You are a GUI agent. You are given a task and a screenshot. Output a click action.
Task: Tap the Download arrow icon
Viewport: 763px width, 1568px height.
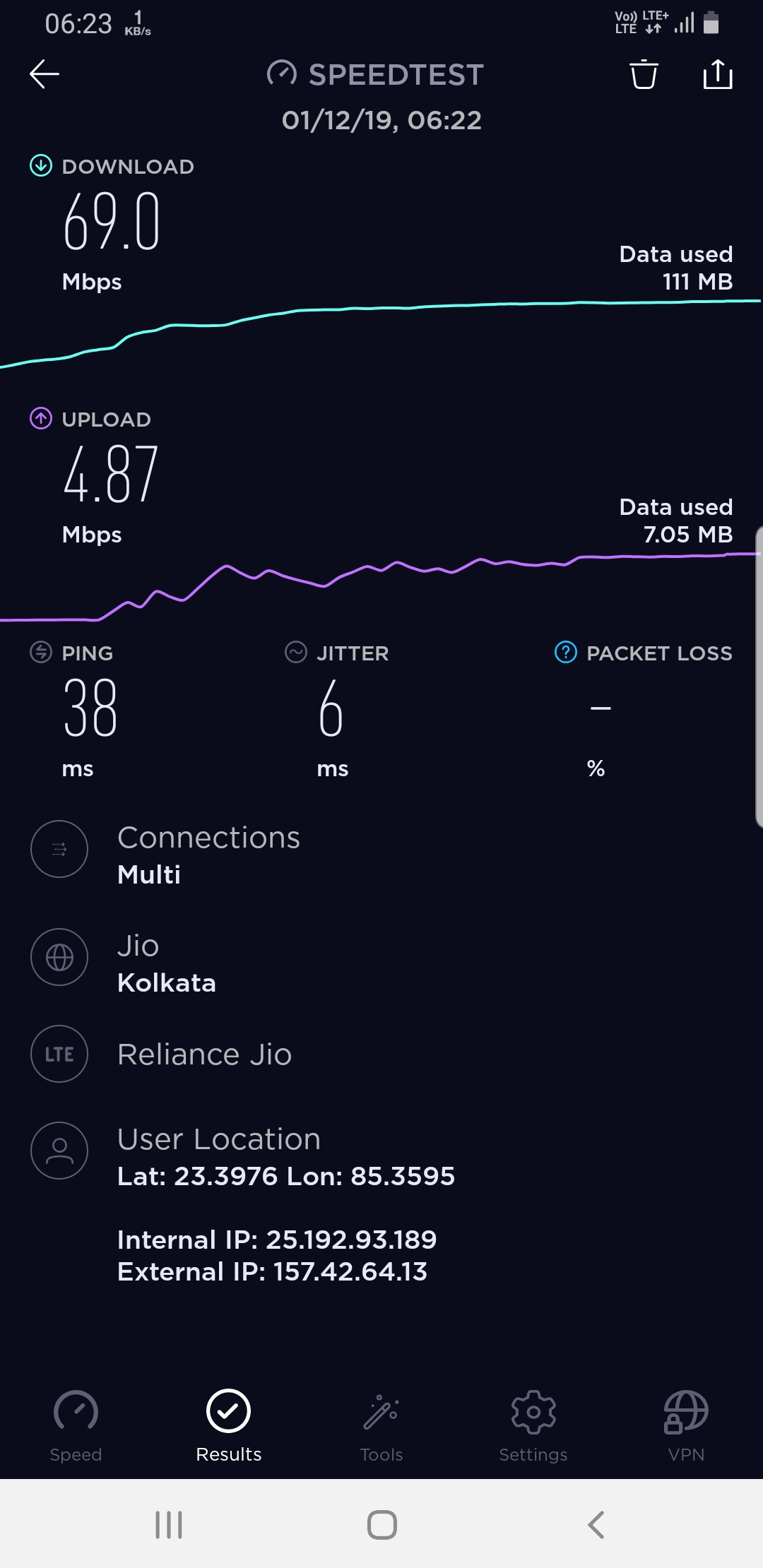tap(40, 165)
